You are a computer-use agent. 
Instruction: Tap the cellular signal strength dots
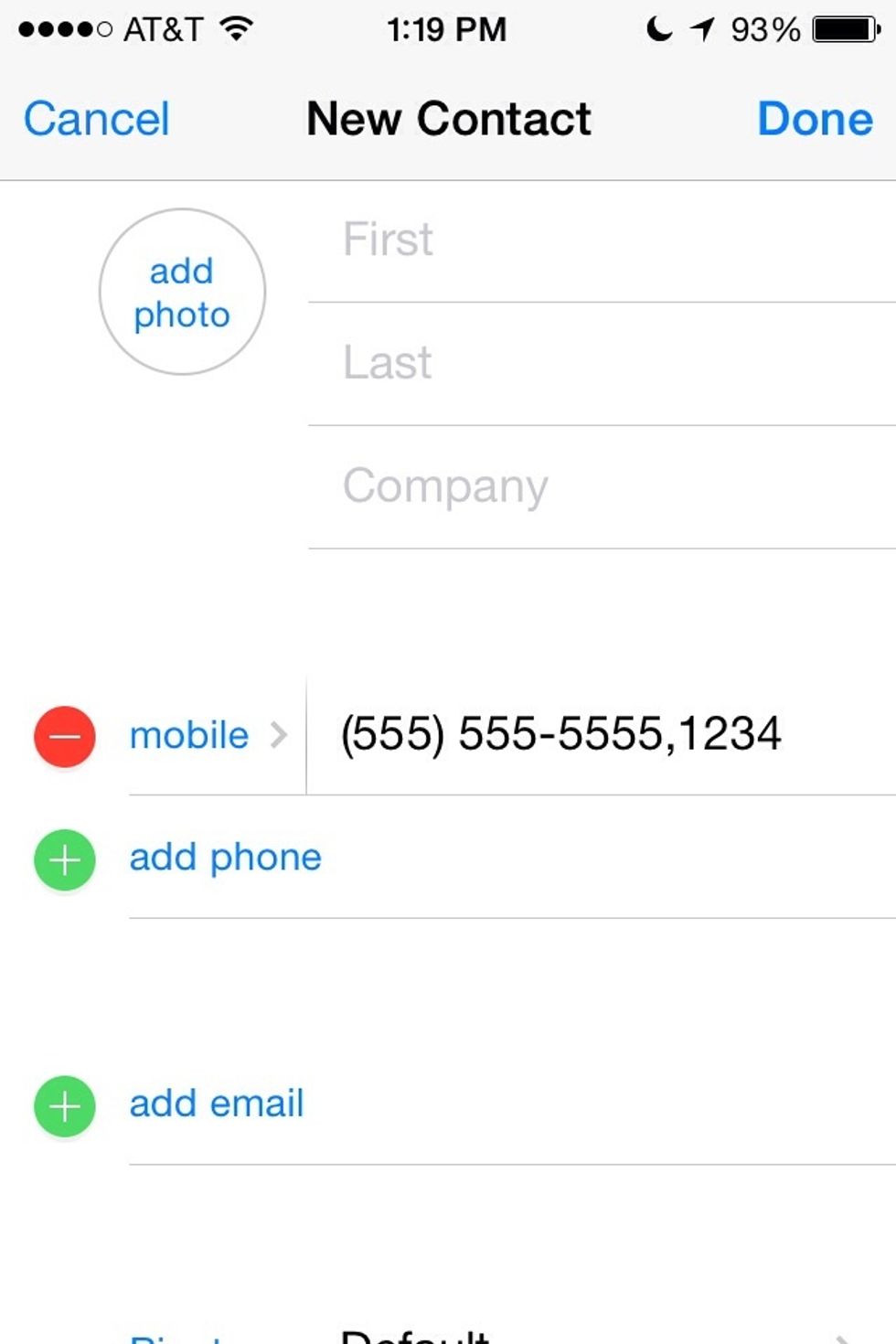64,28
